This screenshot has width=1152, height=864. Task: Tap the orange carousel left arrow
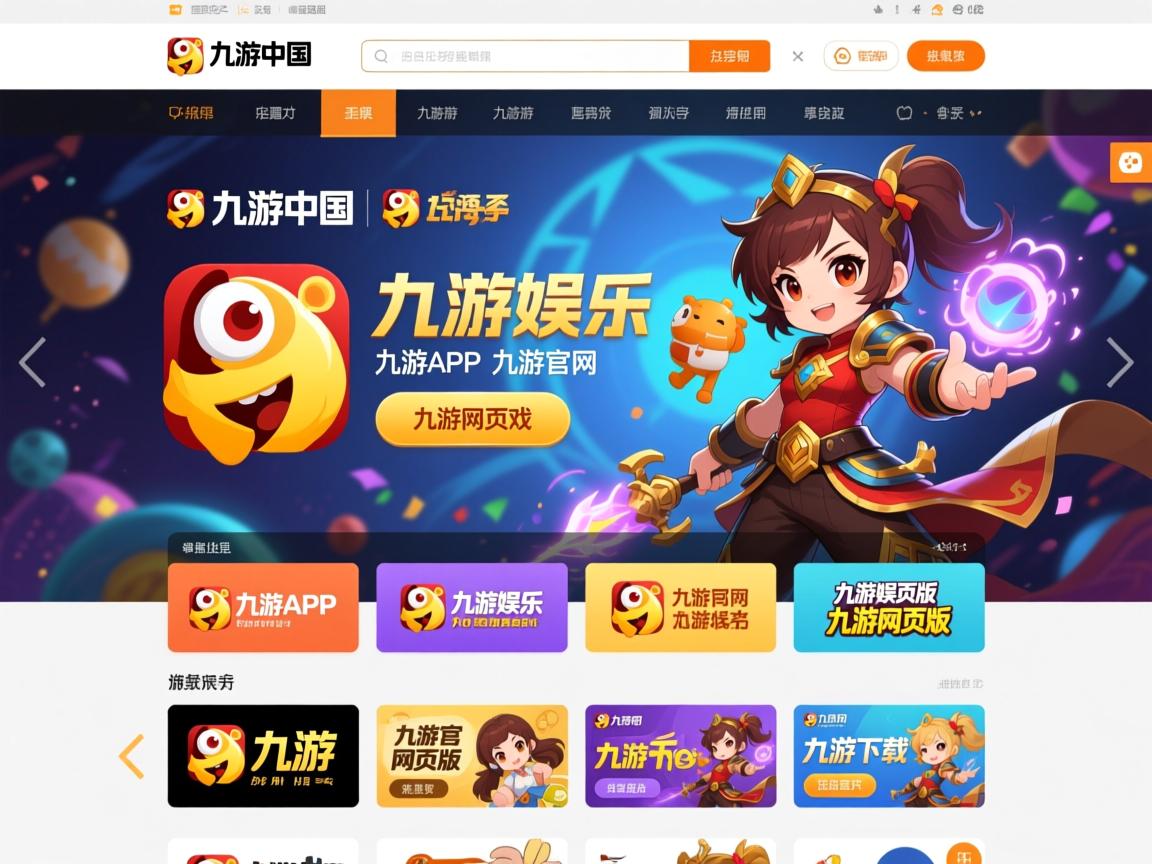coord(132,756)
